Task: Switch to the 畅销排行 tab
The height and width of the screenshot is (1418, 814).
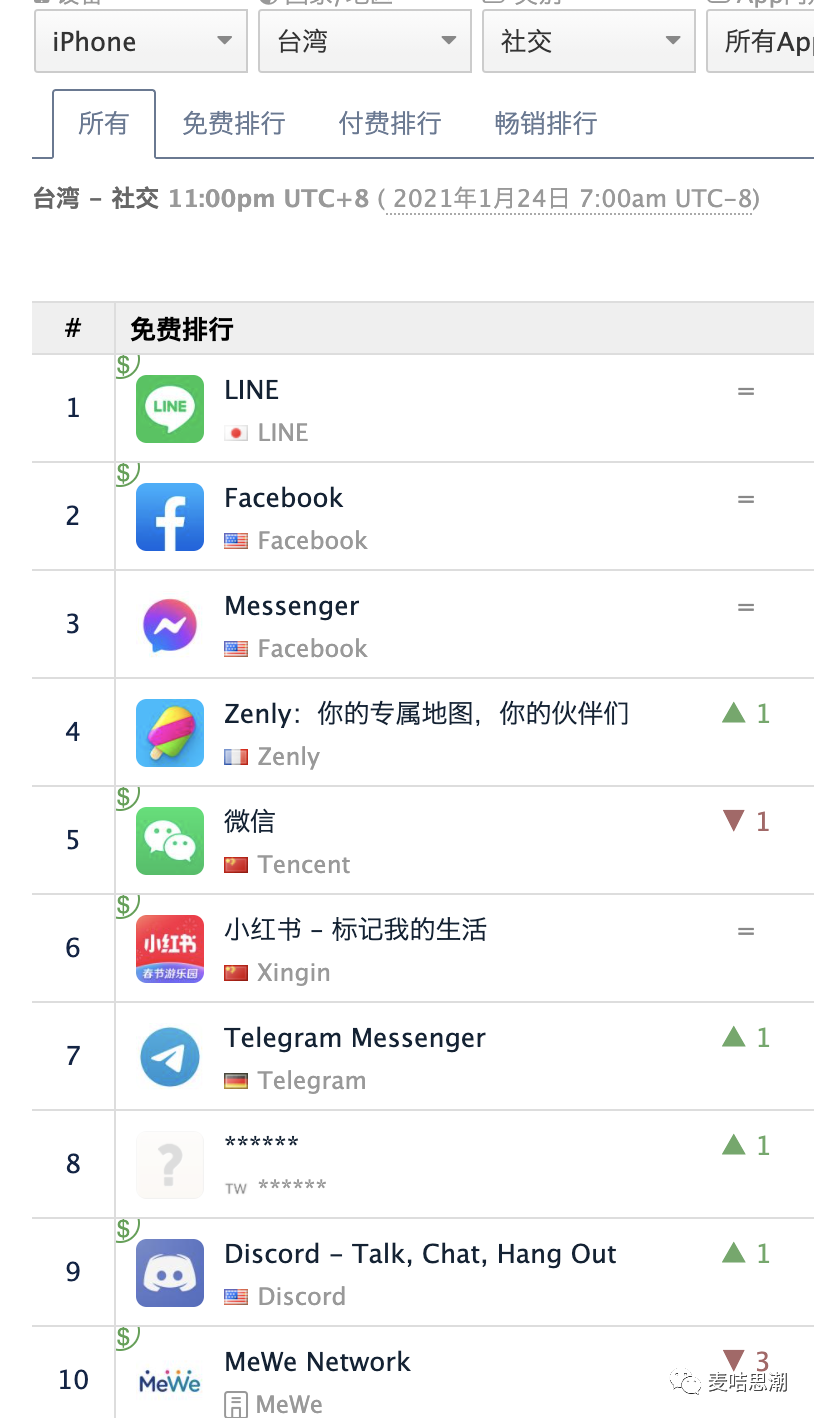Action: (546, 124)
